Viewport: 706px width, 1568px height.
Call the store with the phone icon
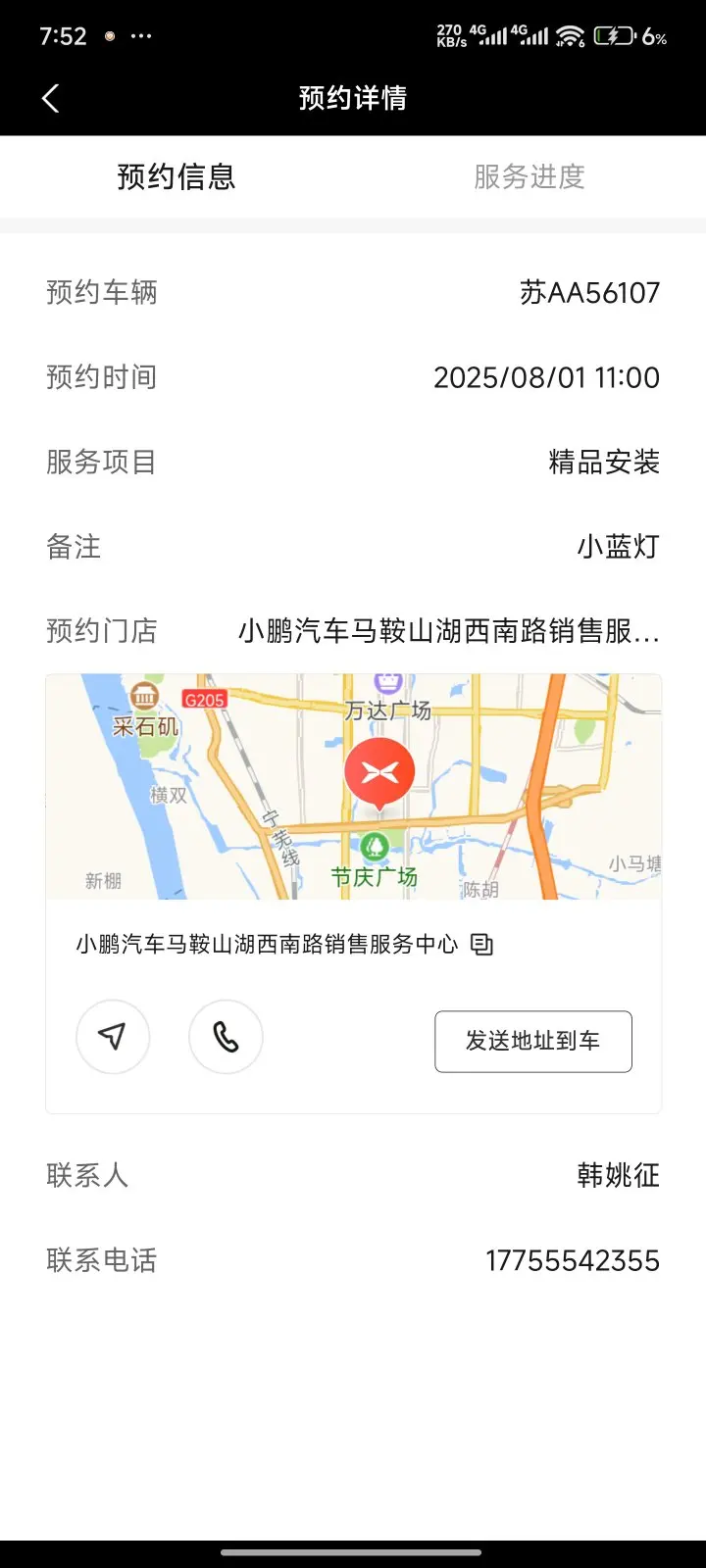point(226,1037)
